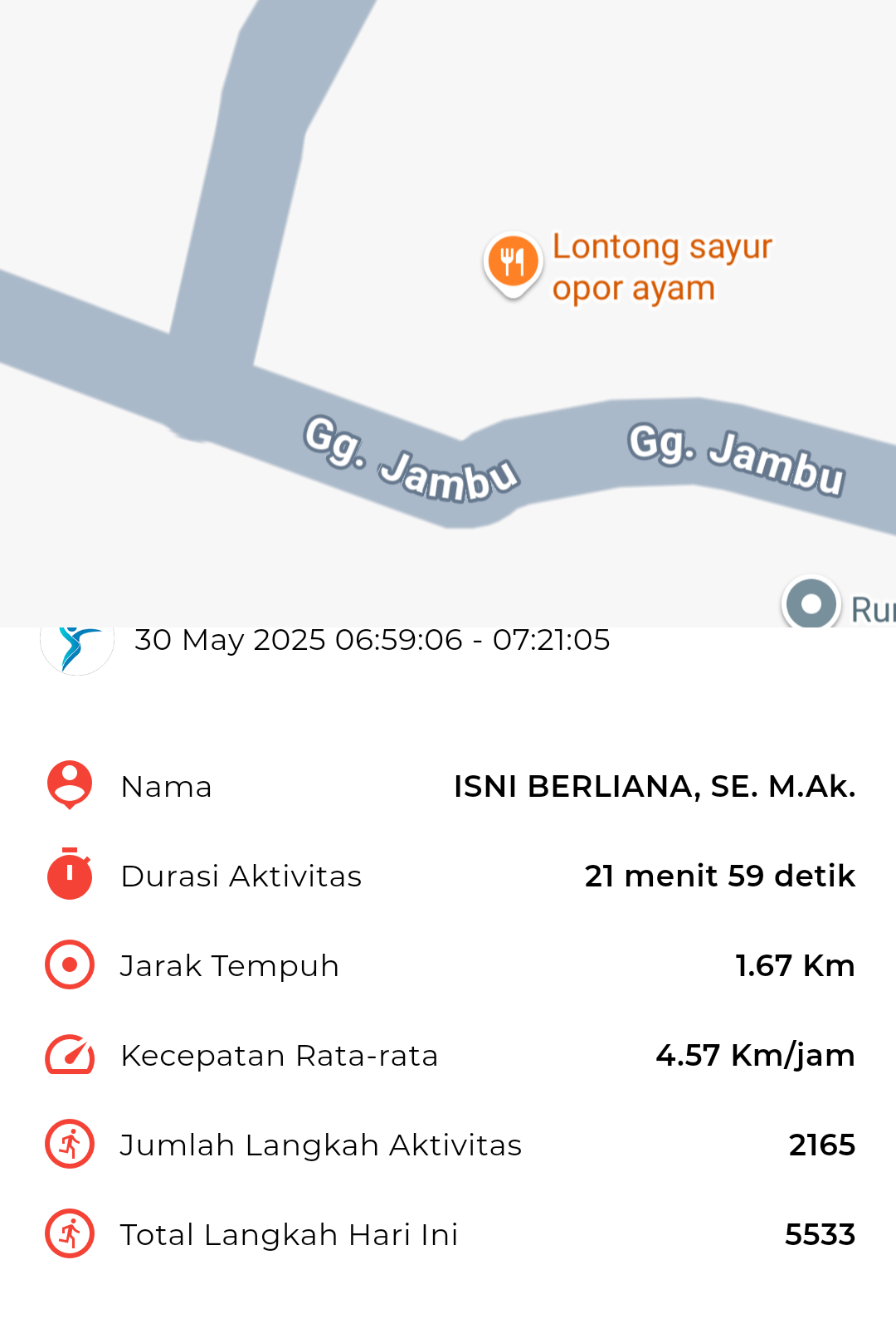The height and width of the screenshot is (1333, 896).
Task: Click the stopwatch icon for Durasi Aktivitas
Action: coord(70,875)
